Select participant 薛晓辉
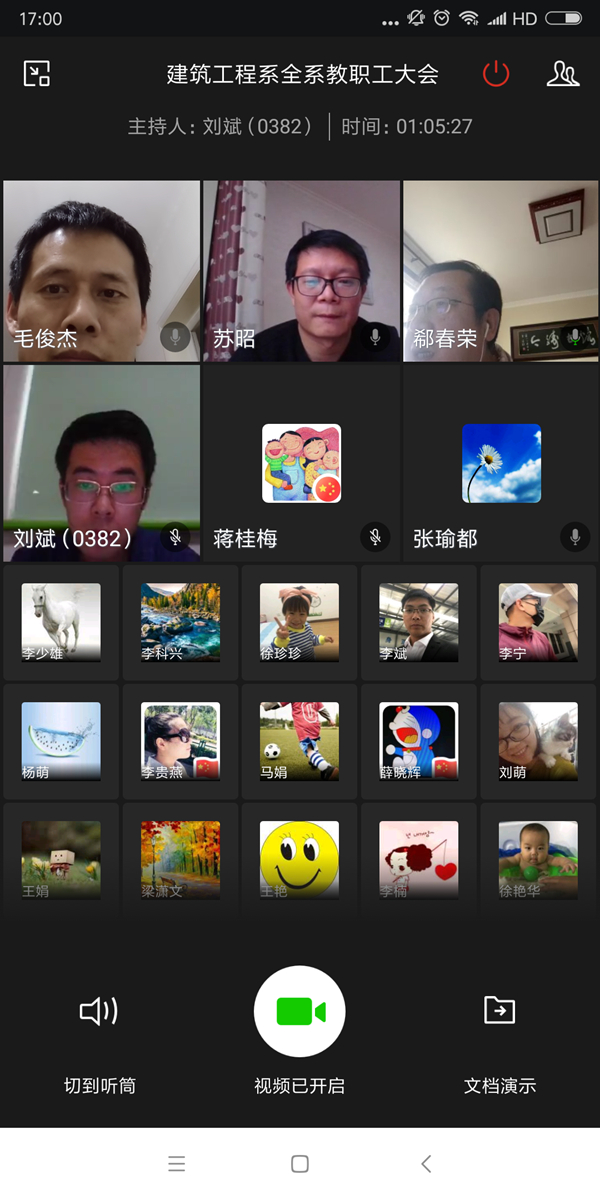This screenshot has height=1200, width=600. [x=418, y=741]
